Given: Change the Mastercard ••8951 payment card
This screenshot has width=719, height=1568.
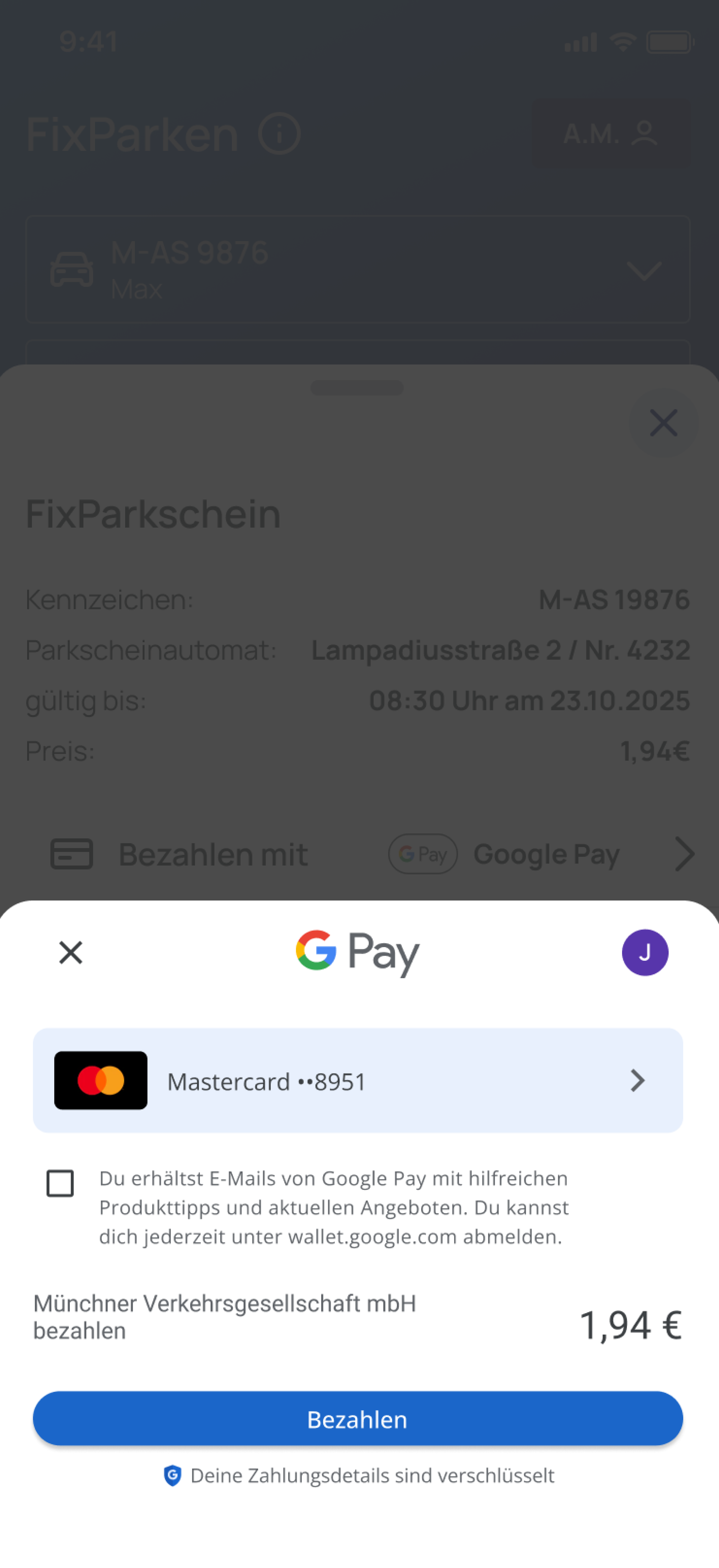Looking at the screenshot, I should pos(358,1080).
